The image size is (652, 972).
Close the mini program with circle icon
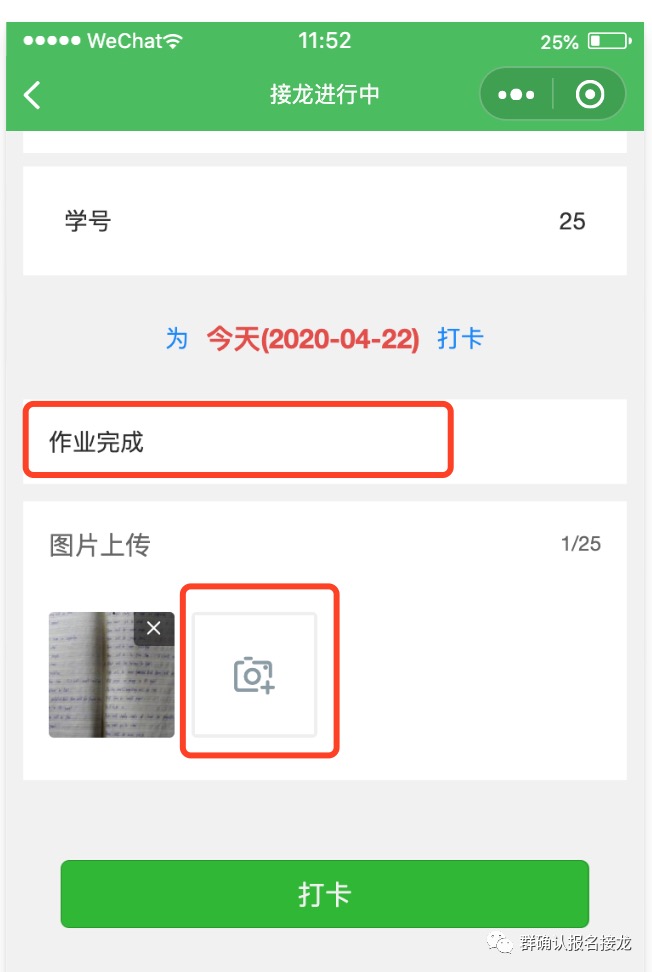590,95
